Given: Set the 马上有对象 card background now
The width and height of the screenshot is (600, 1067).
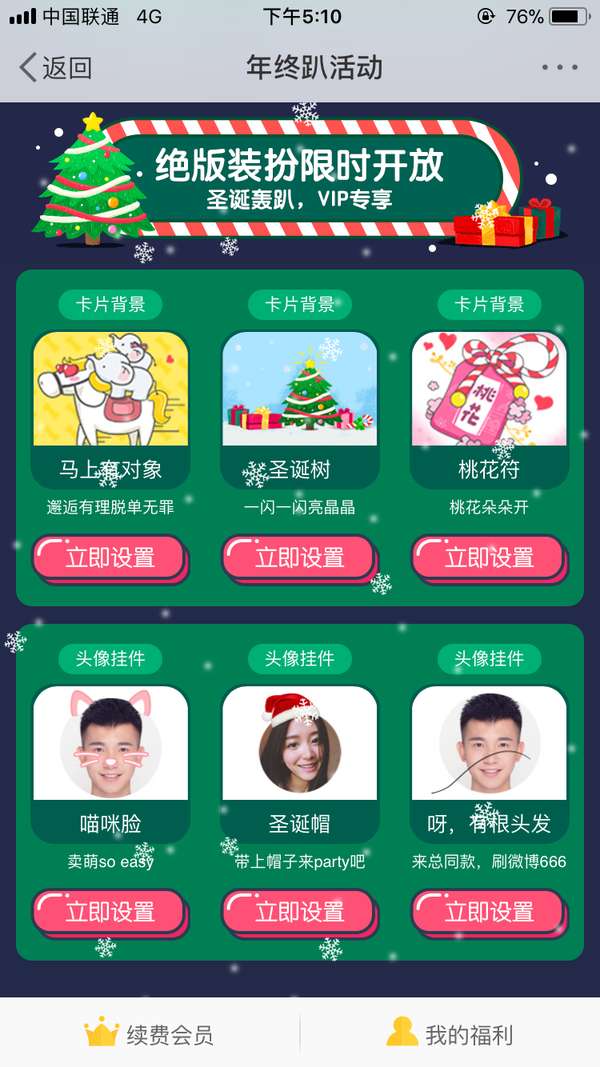Looking at the screenshot, I should (x=109, y=557).
